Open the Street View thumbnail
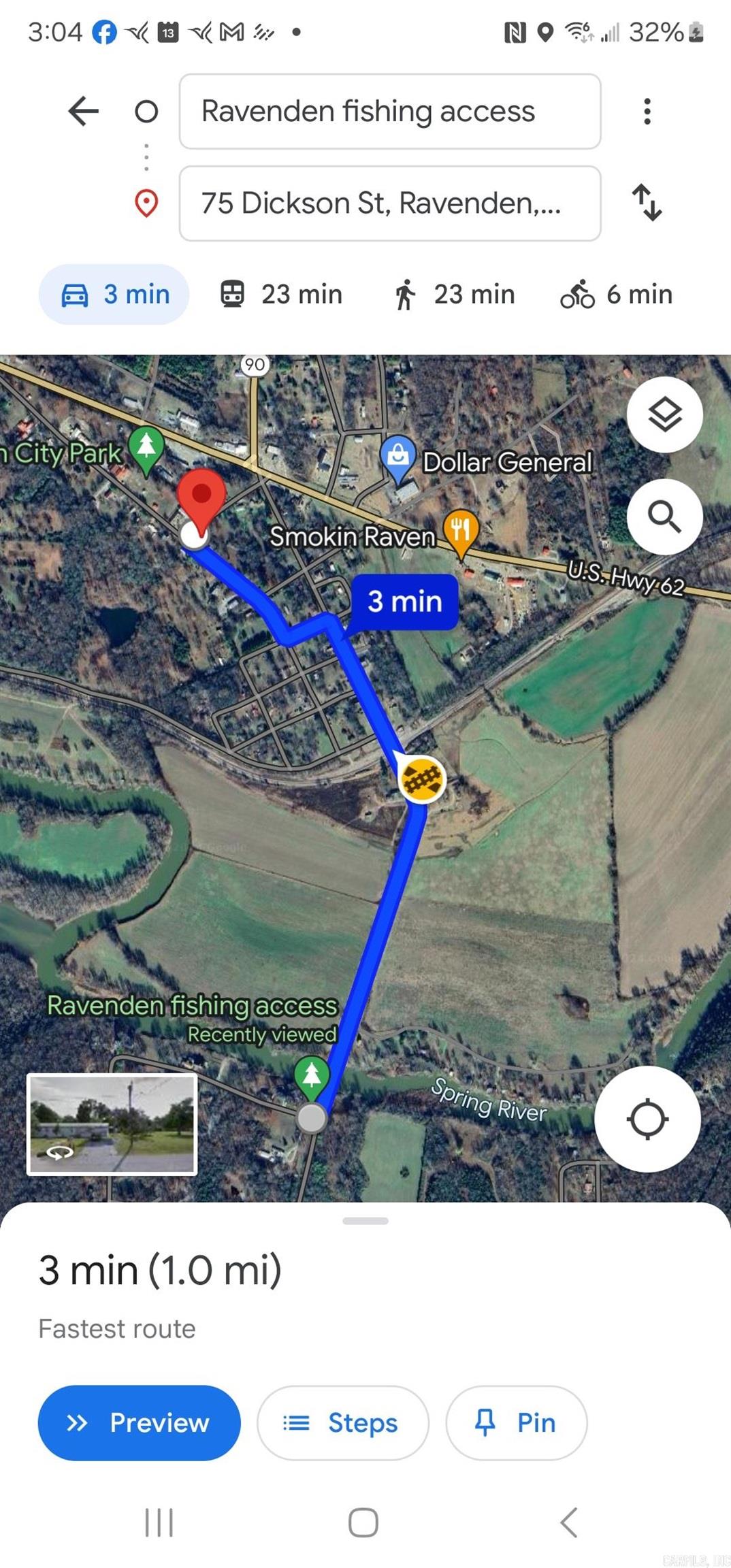Screen dimensions: 731x1568 coord(112,1124)
